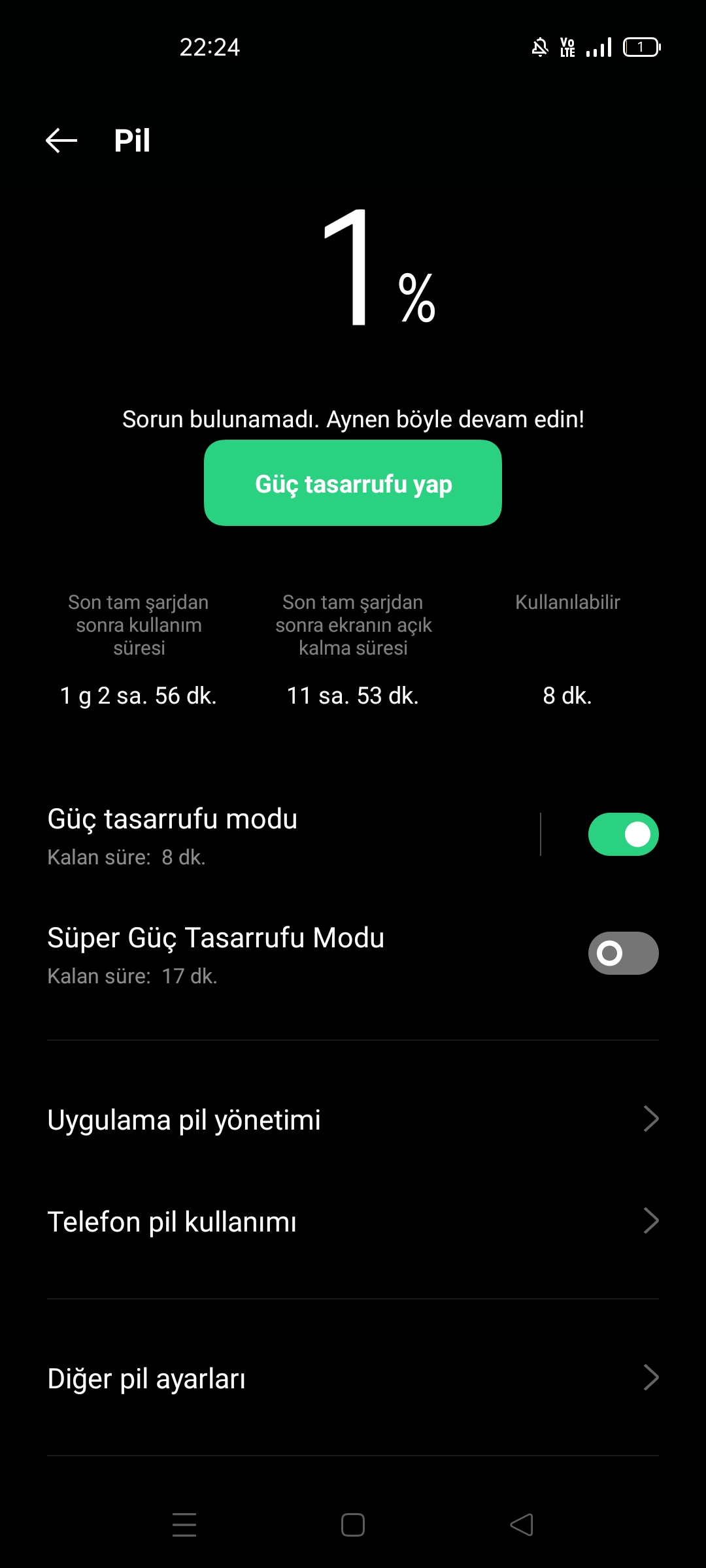Open Uygulama pil yönetimi
Image resolution: width=706 pixels, height=1568 pixels.
[353, 1119]
